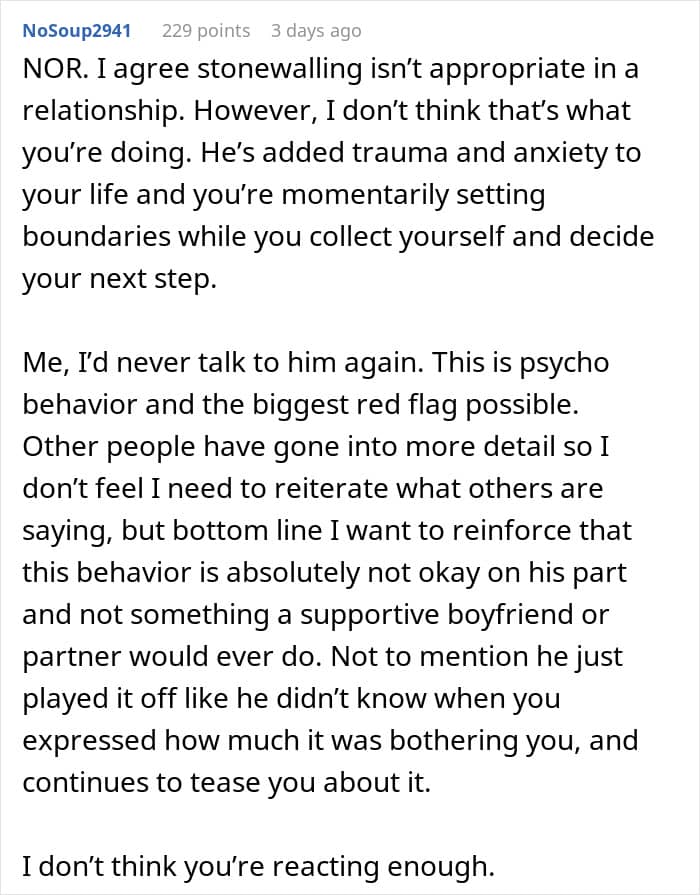The image size is (700, 895).
Task: Open NoSoup2941's user profile
Action: point(76,31)
